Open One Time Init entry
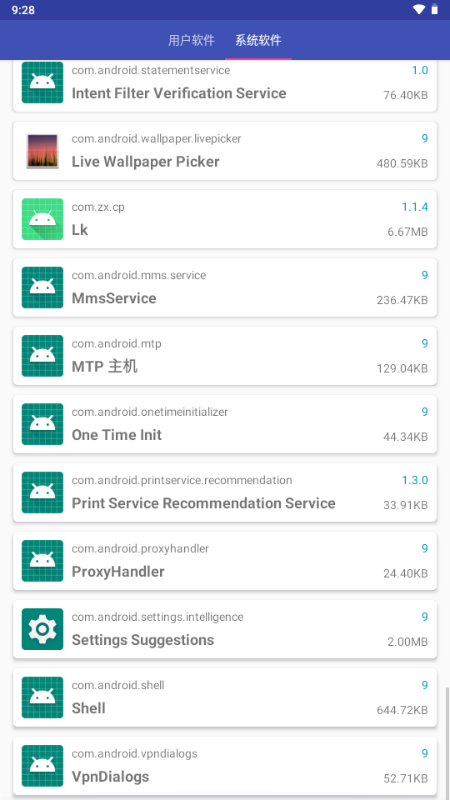 tap(225, 424)
